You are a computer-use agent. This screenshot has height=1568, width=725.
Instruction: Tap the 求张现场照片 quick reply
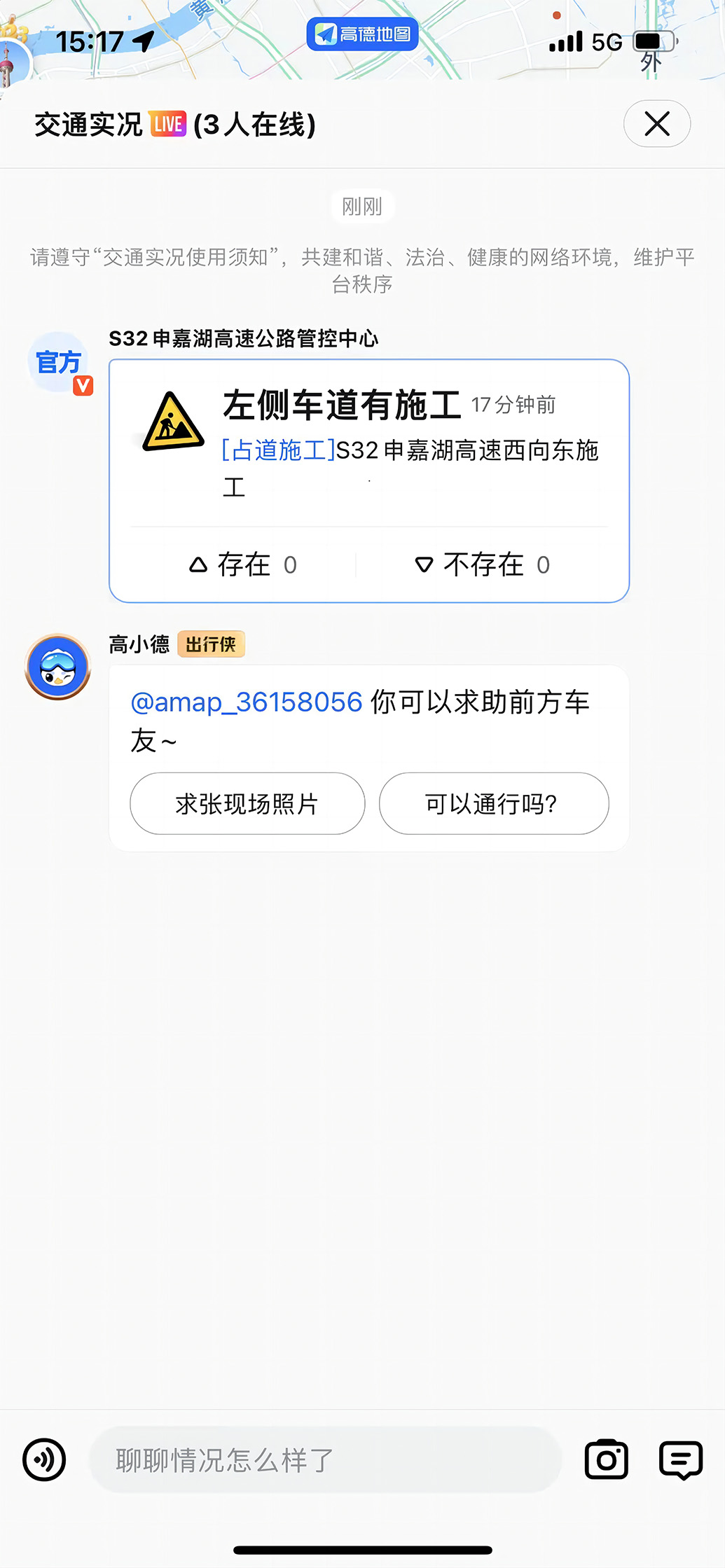point(247,803)
